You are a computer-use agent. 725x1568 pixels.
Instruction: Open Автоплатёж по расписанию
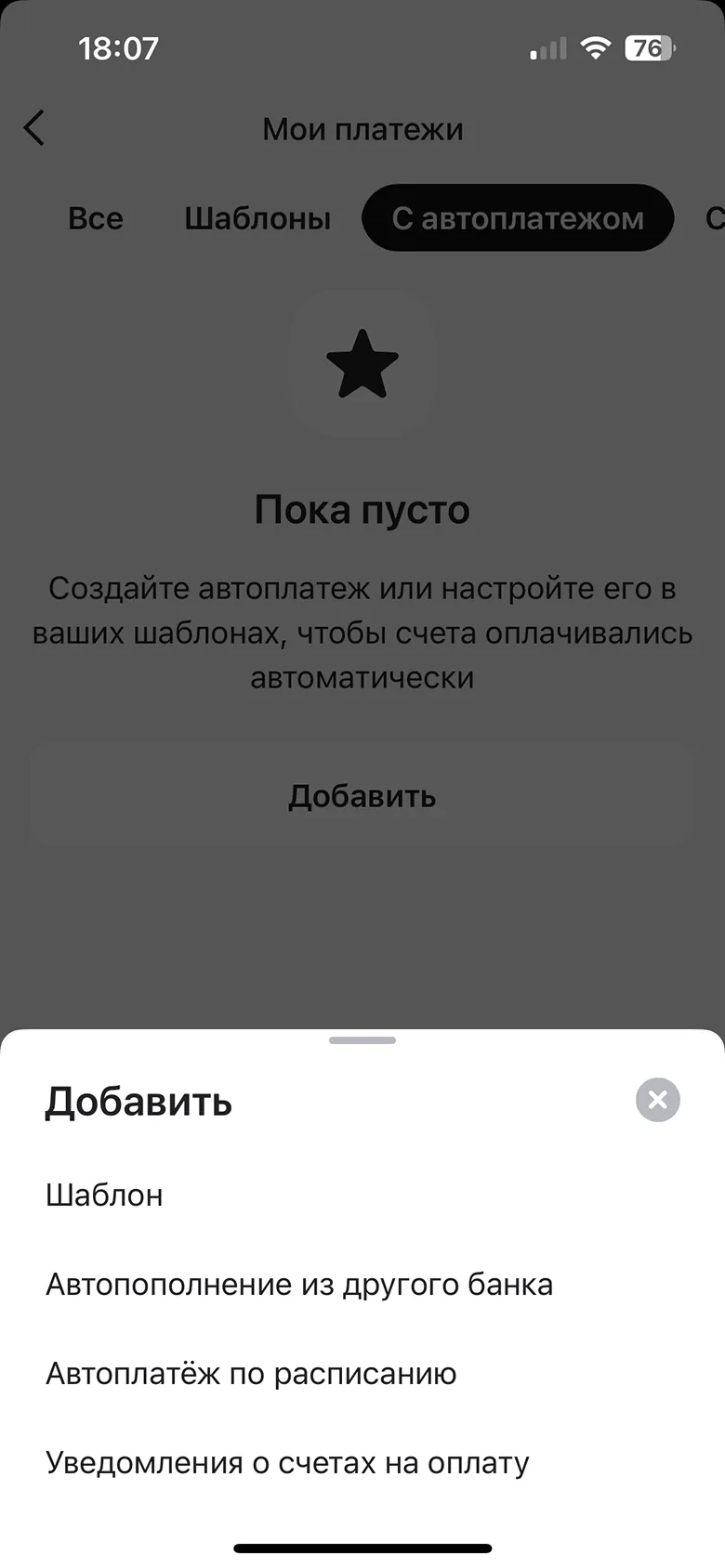(x=251, y=1373)
